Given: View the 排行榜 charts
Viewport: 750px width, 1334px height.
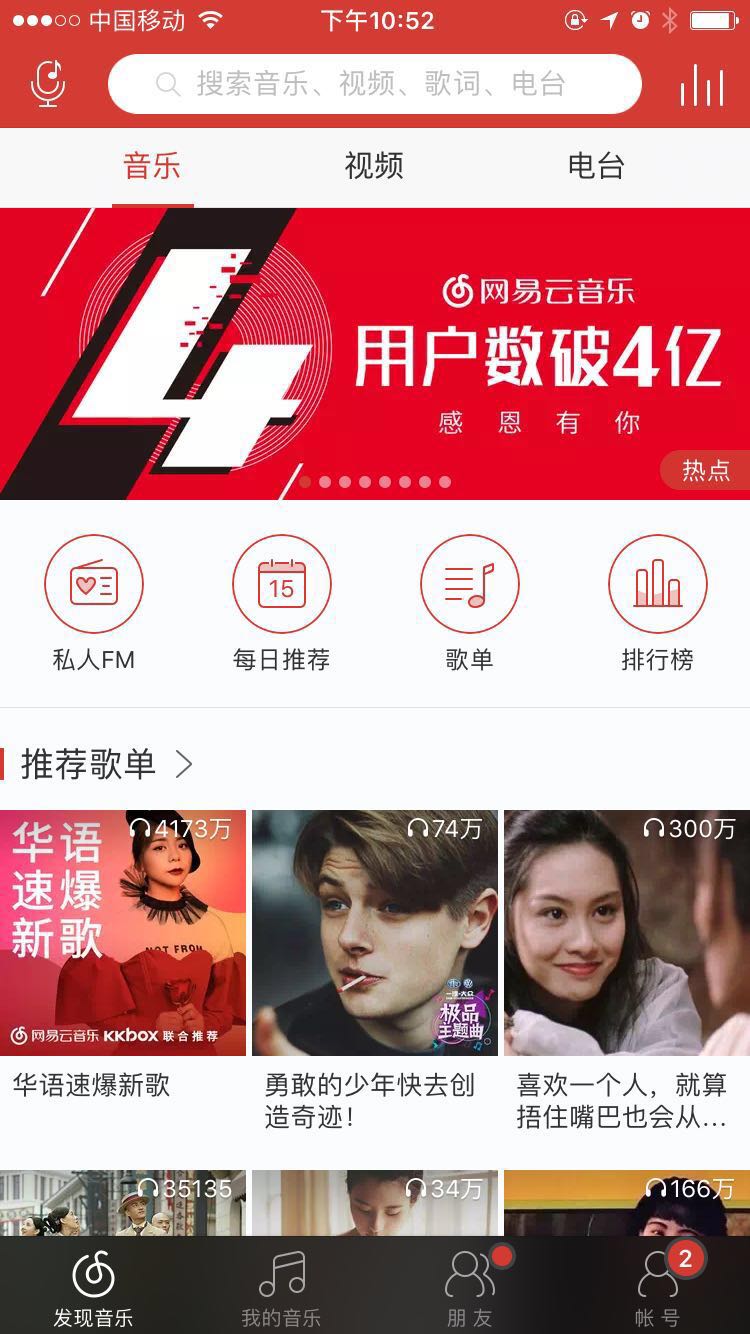Looking at the screenshot, I should click(657, 602).
